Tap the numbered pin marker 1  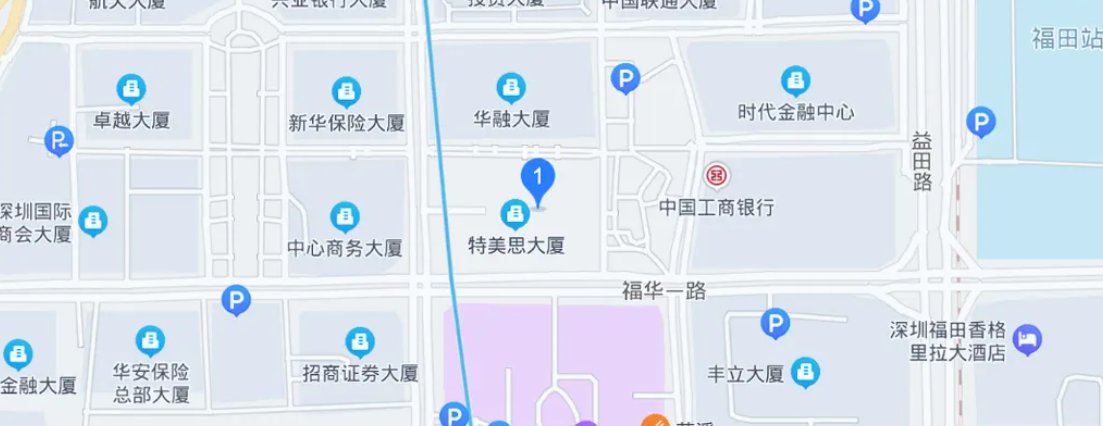click(539, 181)
